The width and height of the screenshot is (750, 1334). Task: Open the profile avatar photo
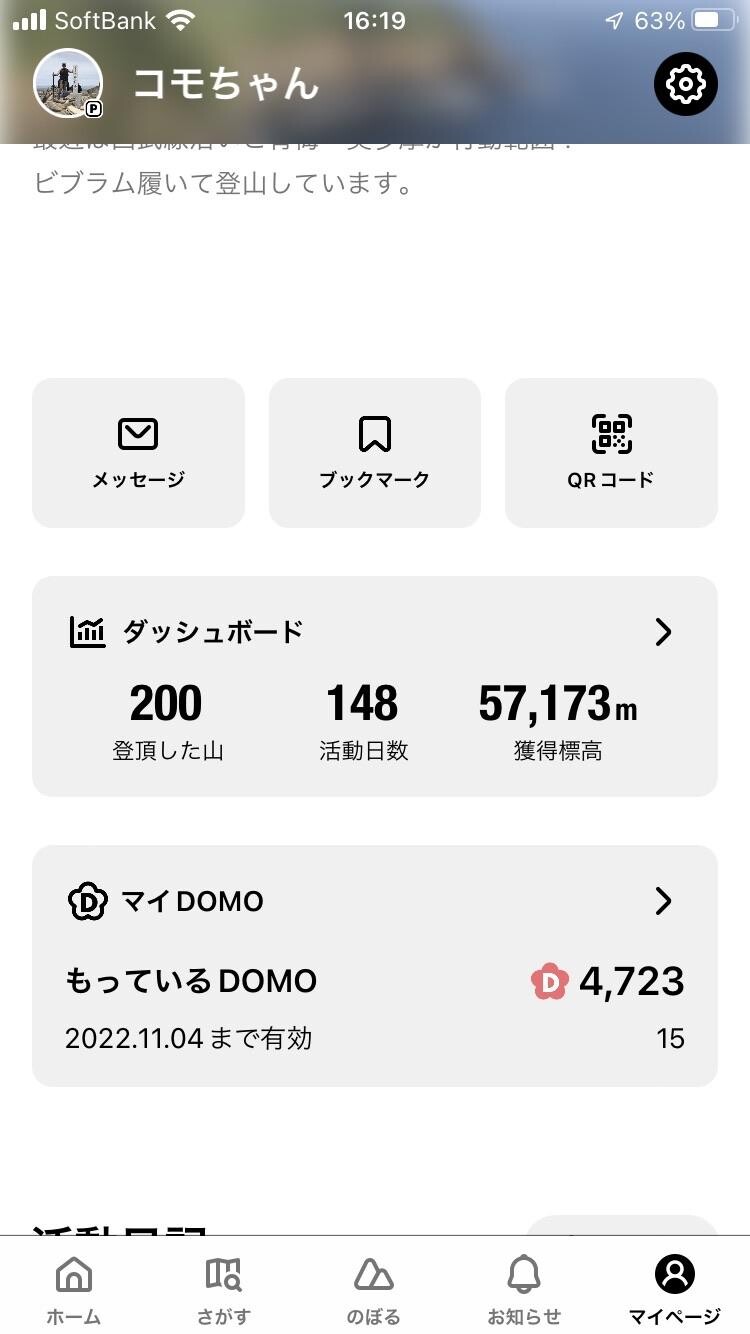(70, 85)
